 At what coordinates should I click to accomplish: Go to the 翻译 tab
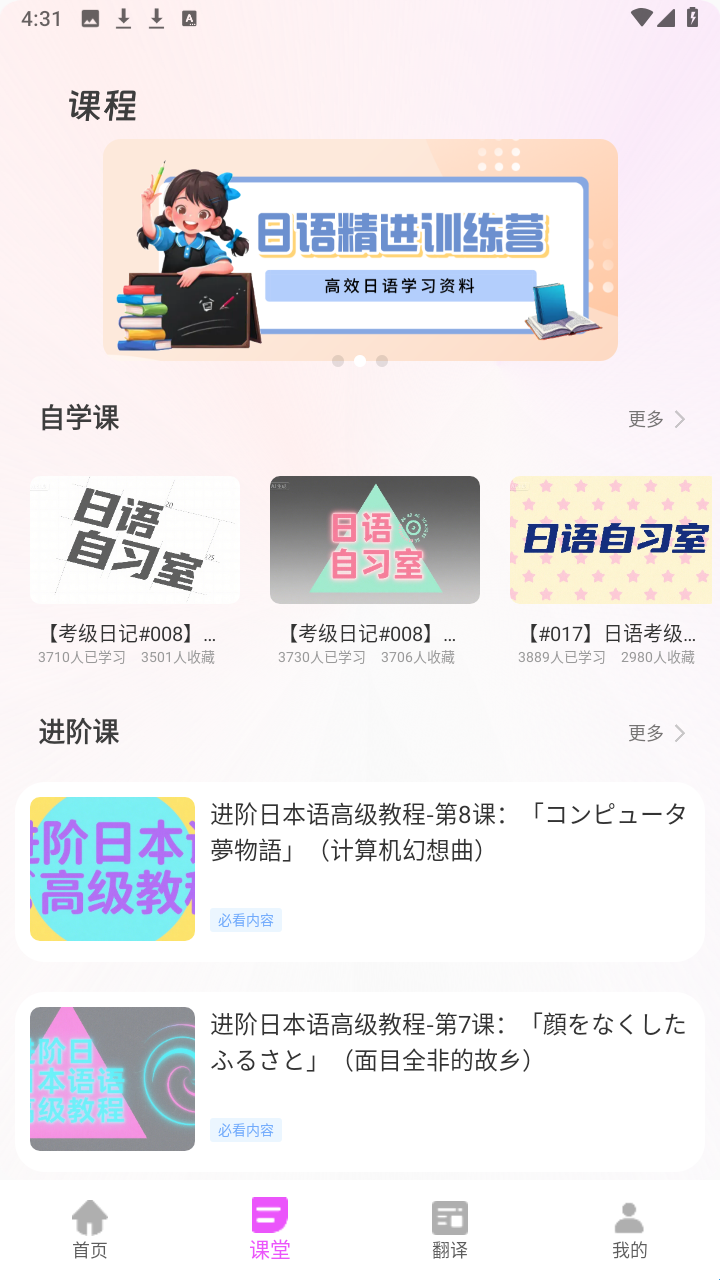450,1230
